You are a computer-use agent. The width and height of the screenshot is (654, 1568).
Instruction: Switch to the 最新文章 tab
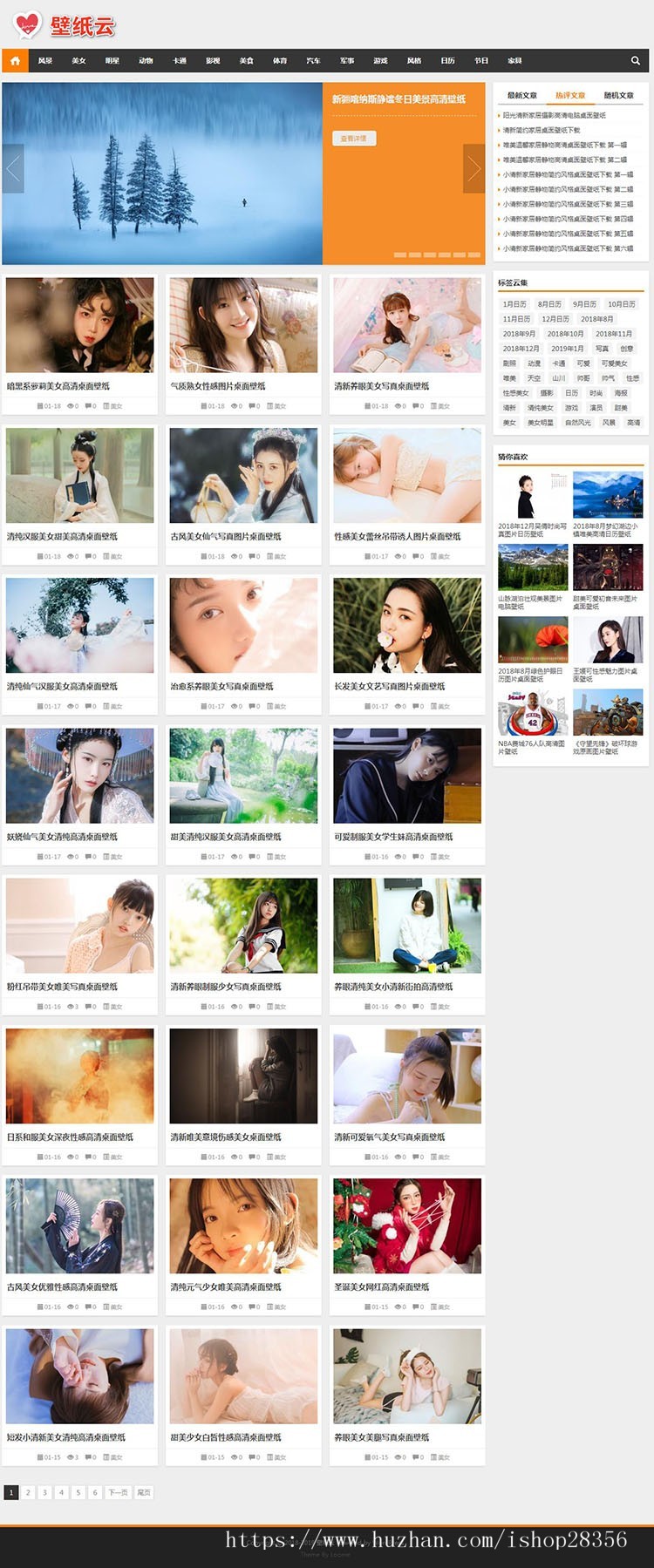point(522,95)
